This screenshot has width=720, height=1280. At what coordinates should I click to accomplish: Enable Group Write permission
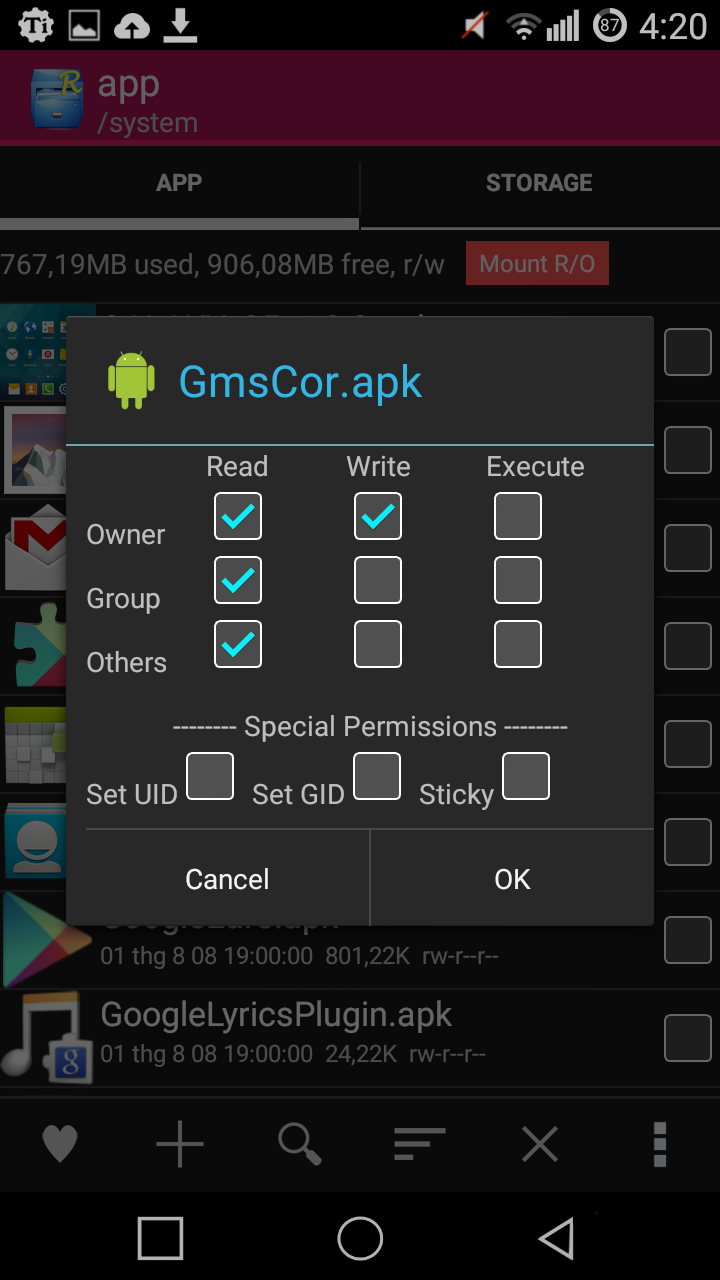[x=378, y=580]
